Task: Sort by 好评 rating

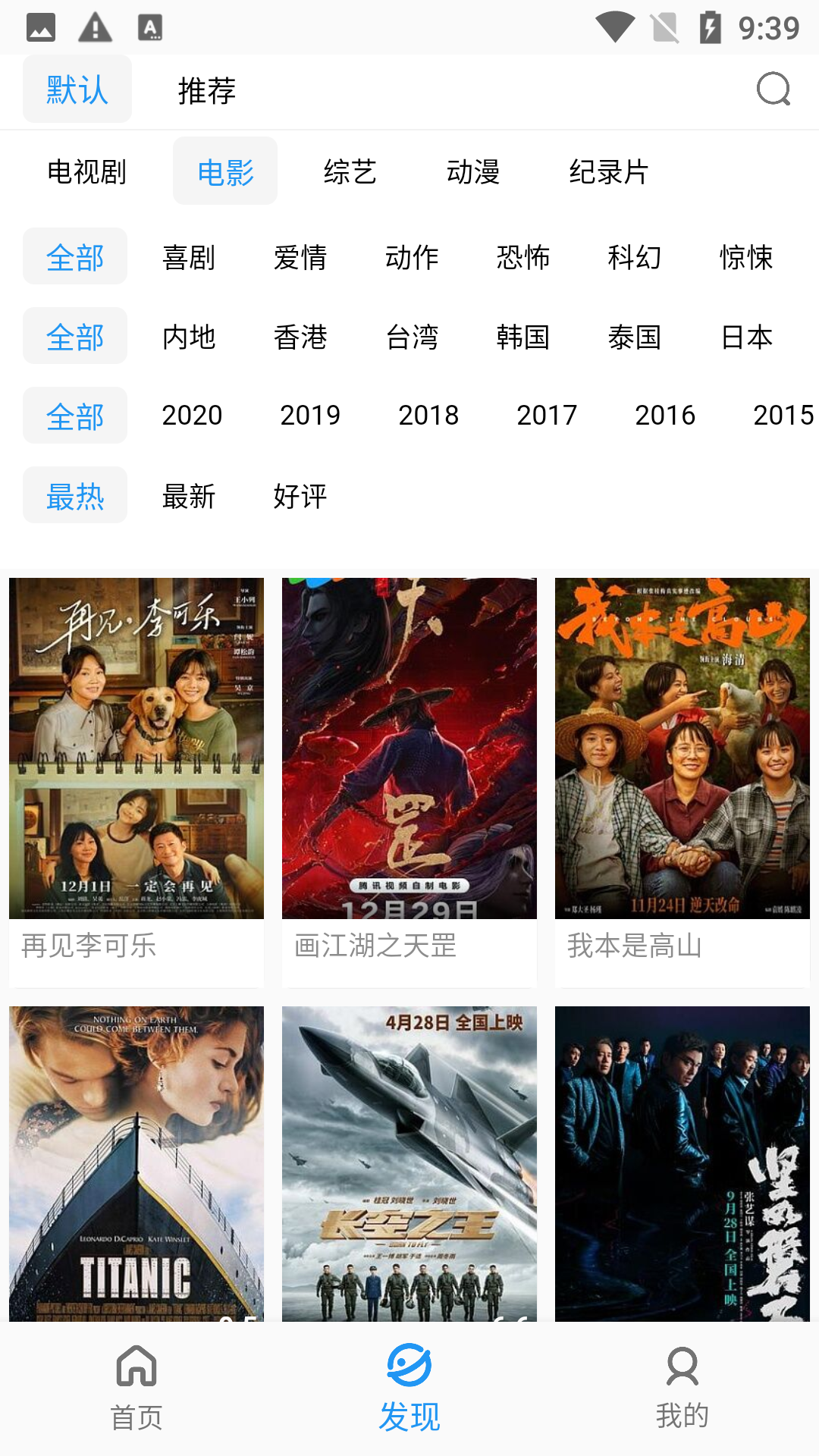Action: tap(300, 497)
